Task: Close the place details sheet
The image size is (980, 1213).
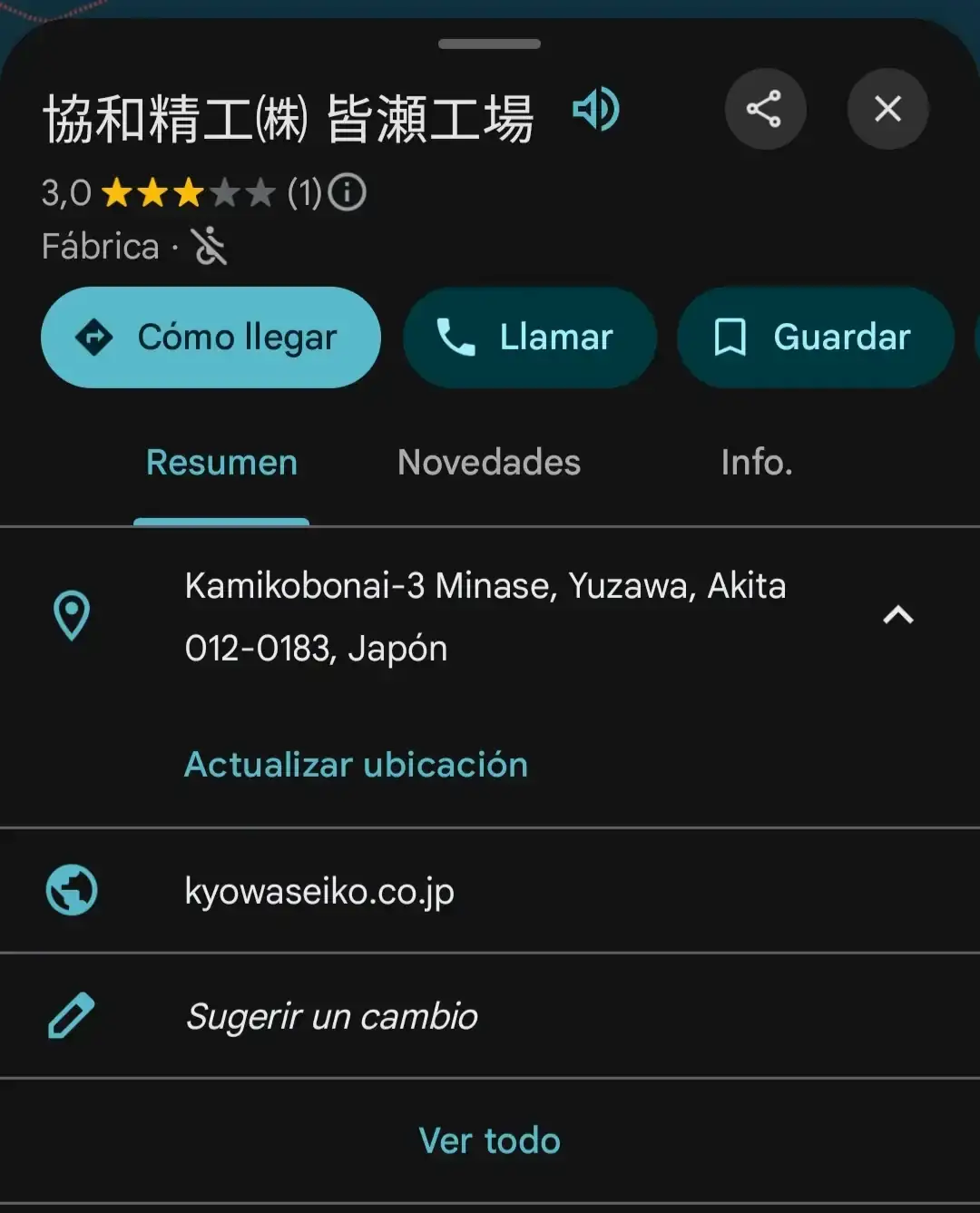Action: point(887,109)
